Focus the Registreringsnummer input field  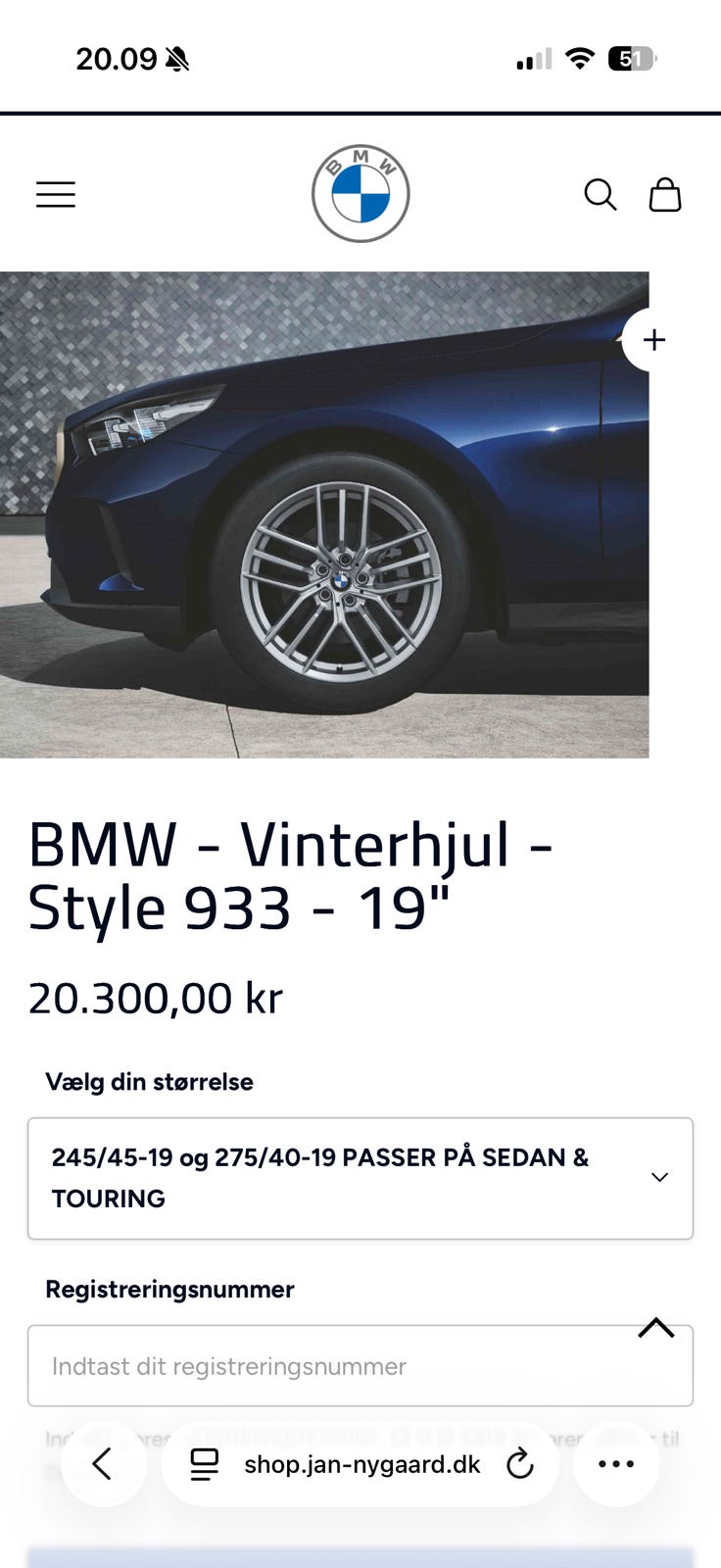pos(360,1366)
